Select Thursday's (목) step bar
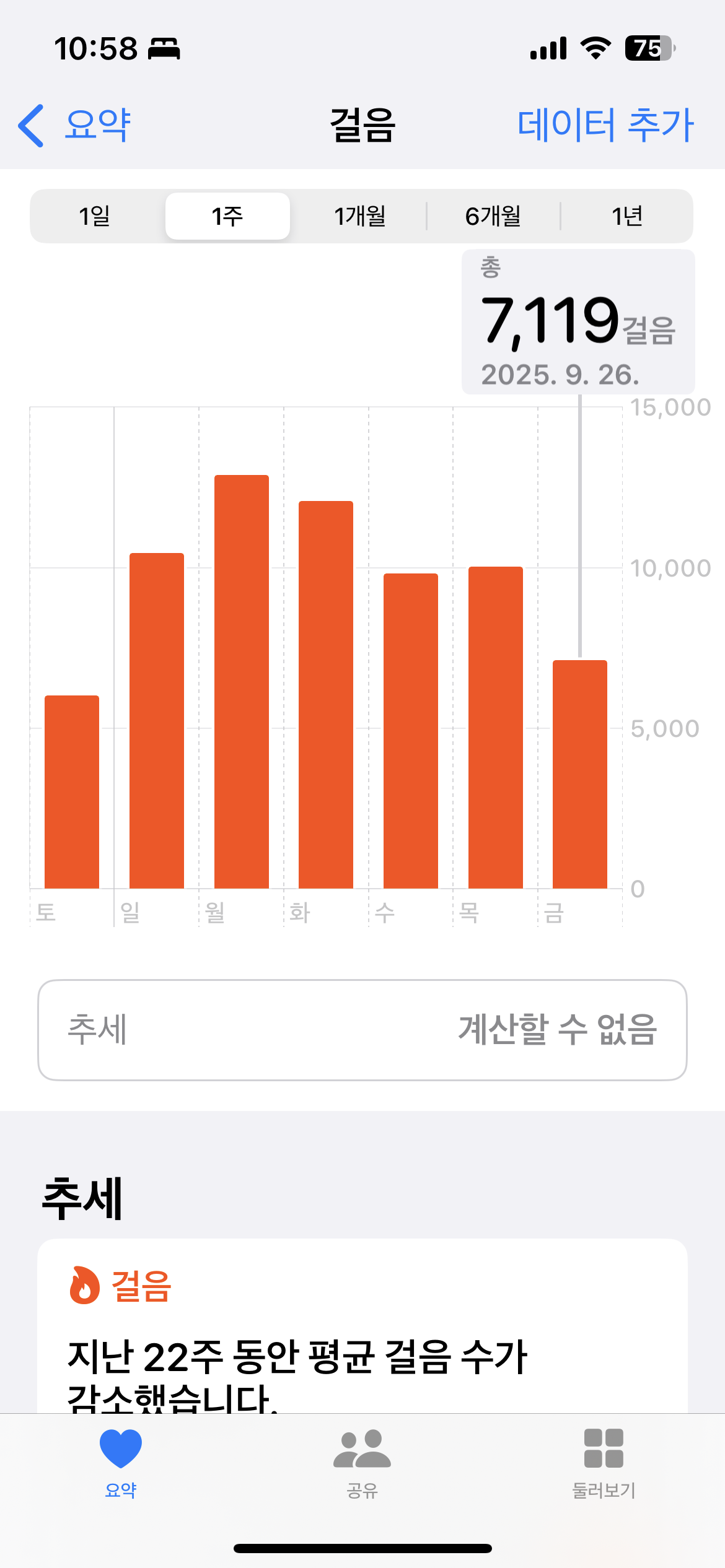This screenshot has width=725, height=1568. pos(496,727)
